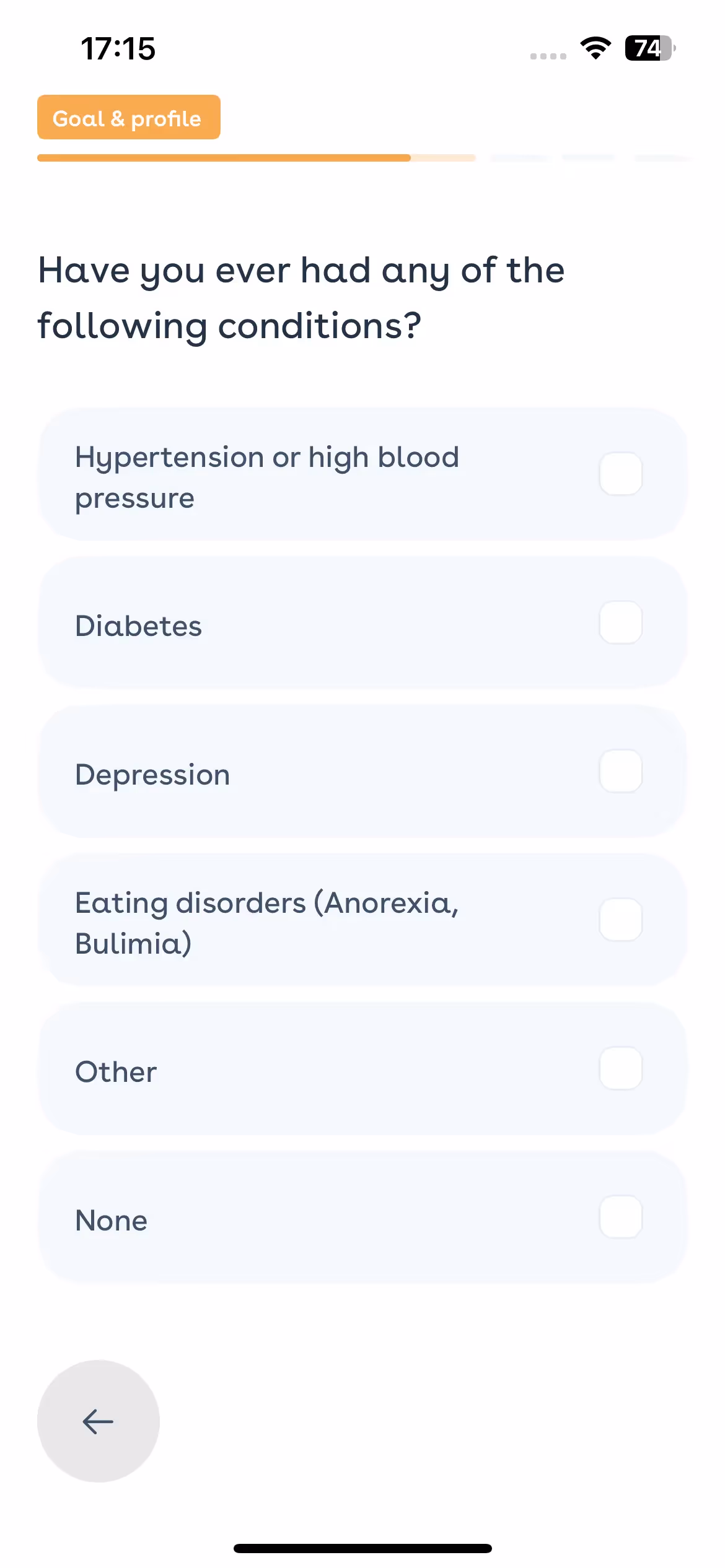
Task: Choose the Other condition option
Action: tap(620, 1069)
